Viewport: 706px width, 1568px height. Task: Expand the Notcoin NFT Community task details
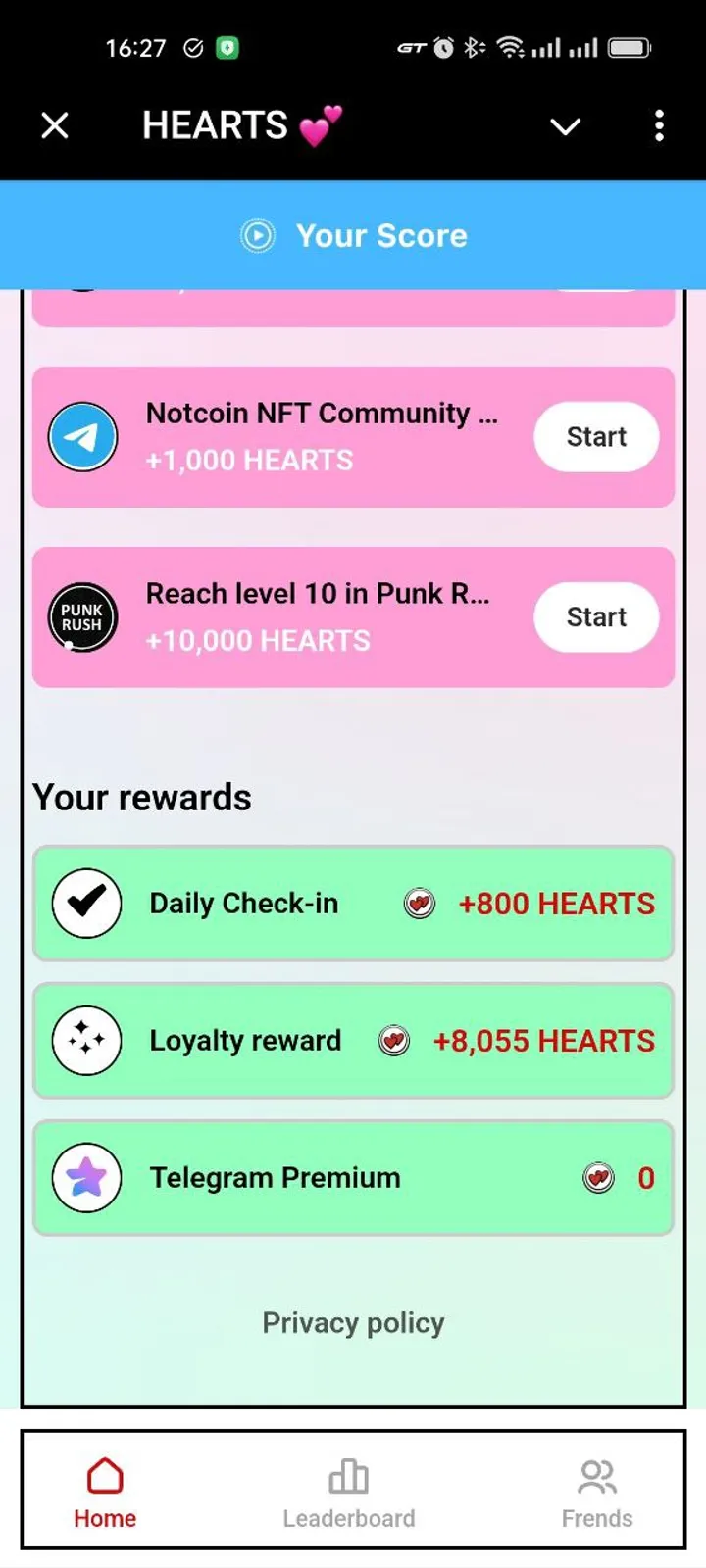pos(324,413)
